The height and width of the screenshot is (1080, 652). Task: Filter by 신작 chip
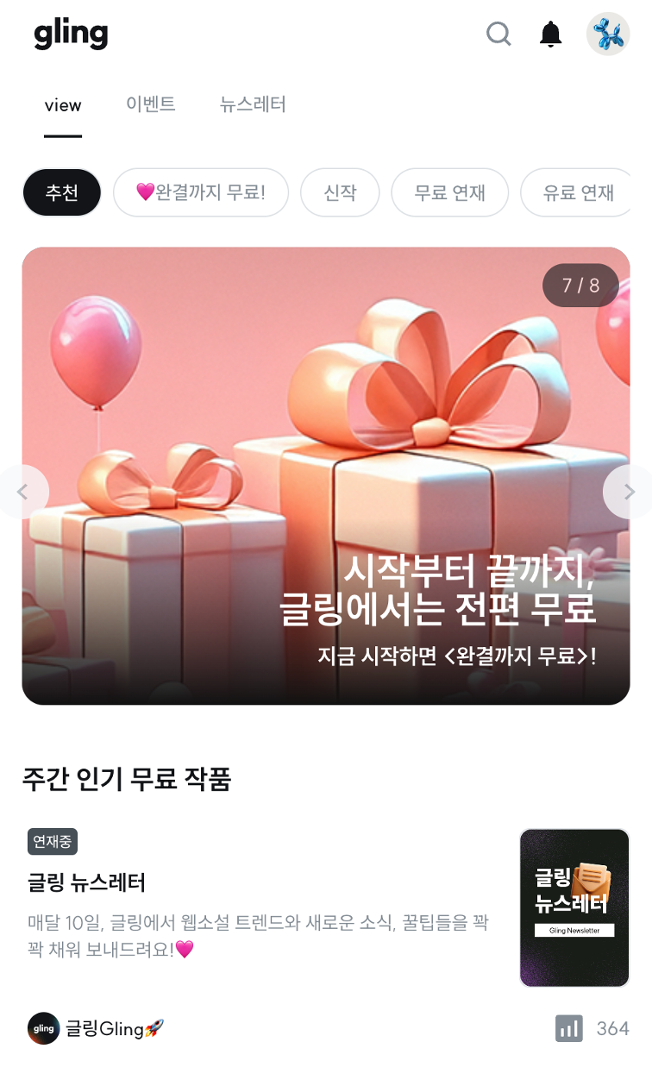pos(340,192)
